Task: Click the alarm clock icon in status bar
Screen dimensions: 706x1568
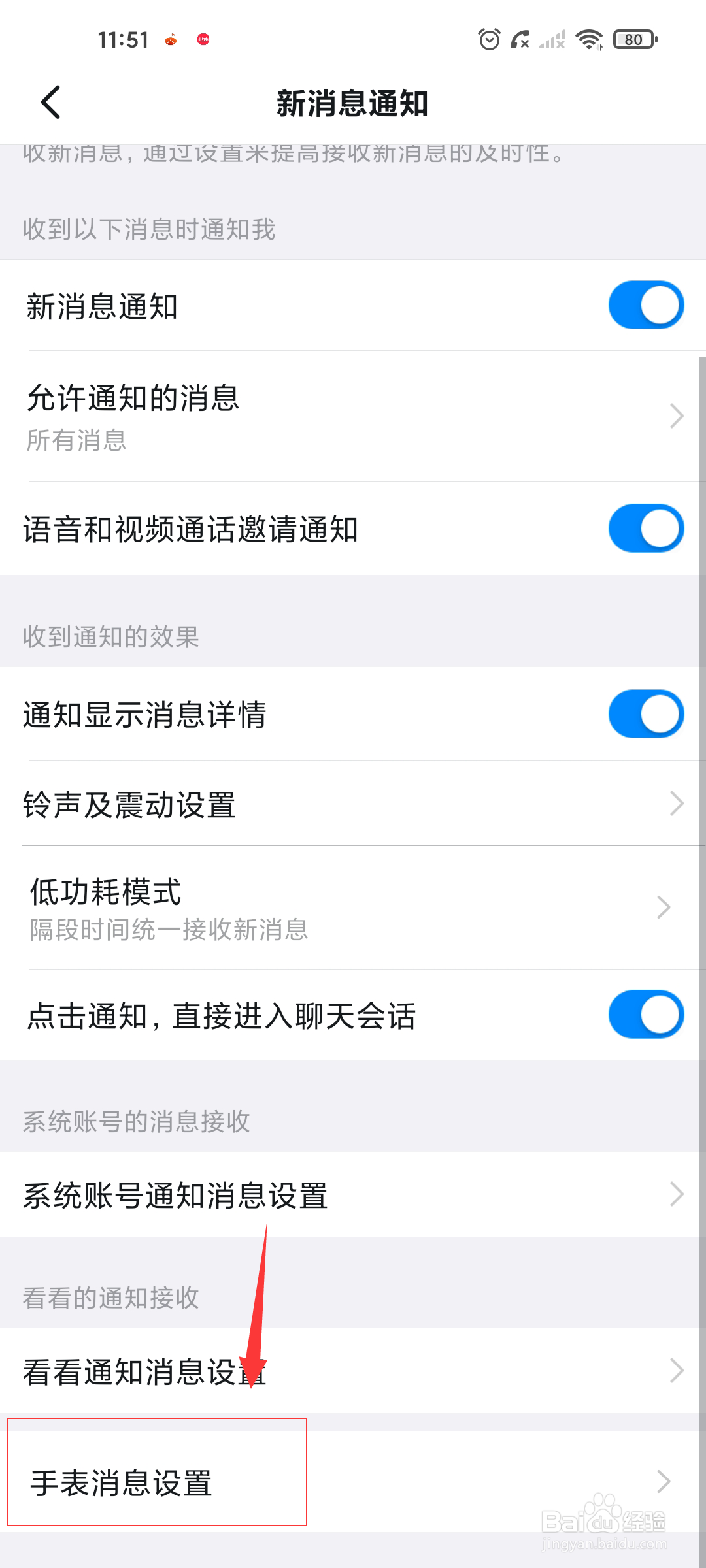Action: pos(488,41)
